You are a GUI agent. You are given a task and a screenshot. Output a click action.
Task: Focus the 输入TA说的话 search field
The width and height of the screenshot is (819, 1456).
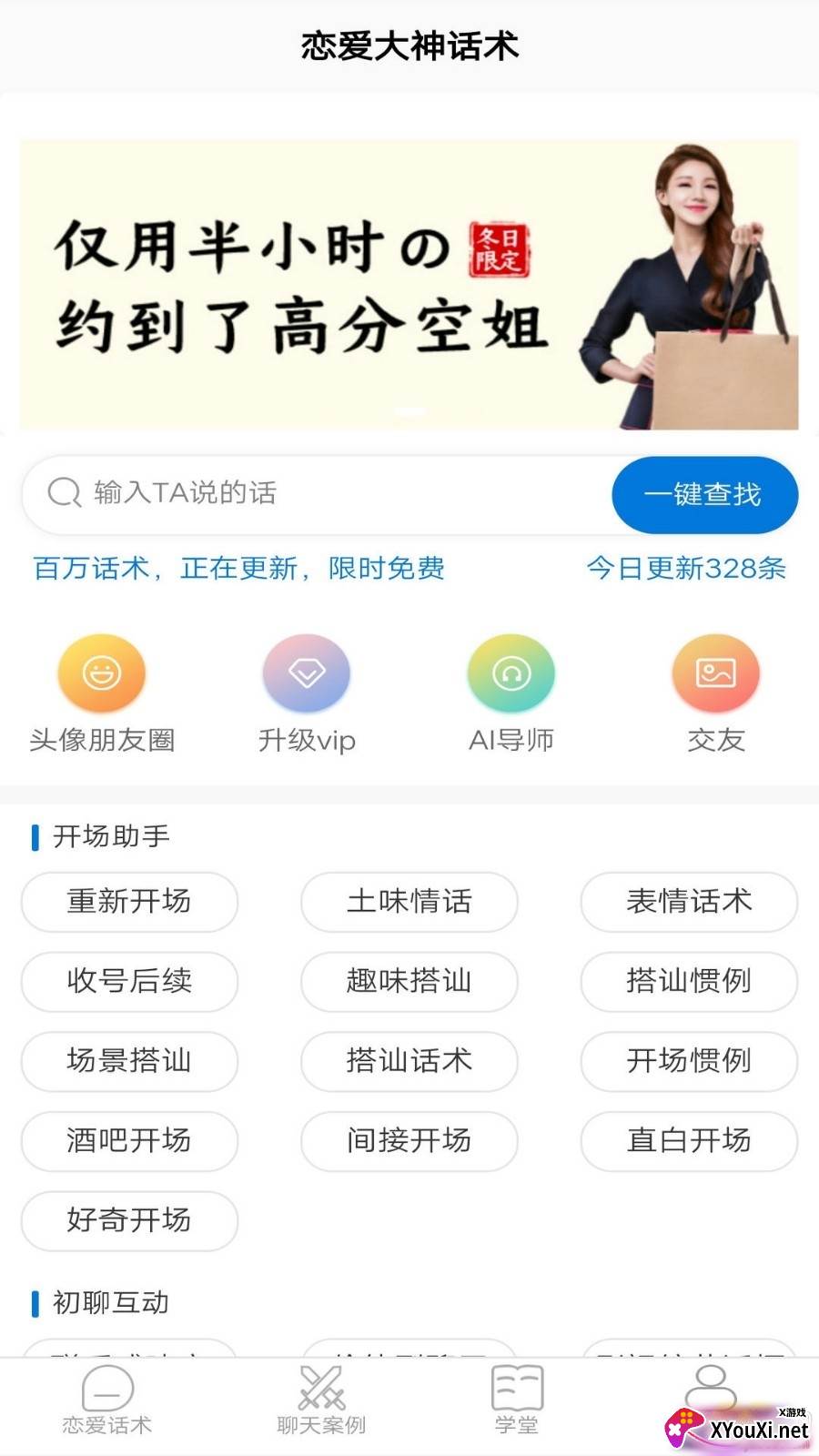pyautogui.click(x=328, y=493)
